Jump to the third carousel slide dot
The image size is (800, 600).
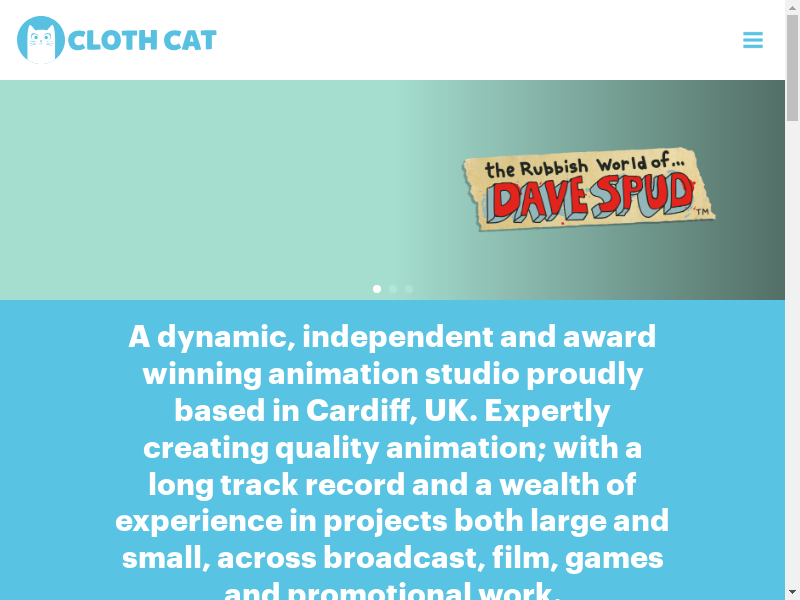409,289
